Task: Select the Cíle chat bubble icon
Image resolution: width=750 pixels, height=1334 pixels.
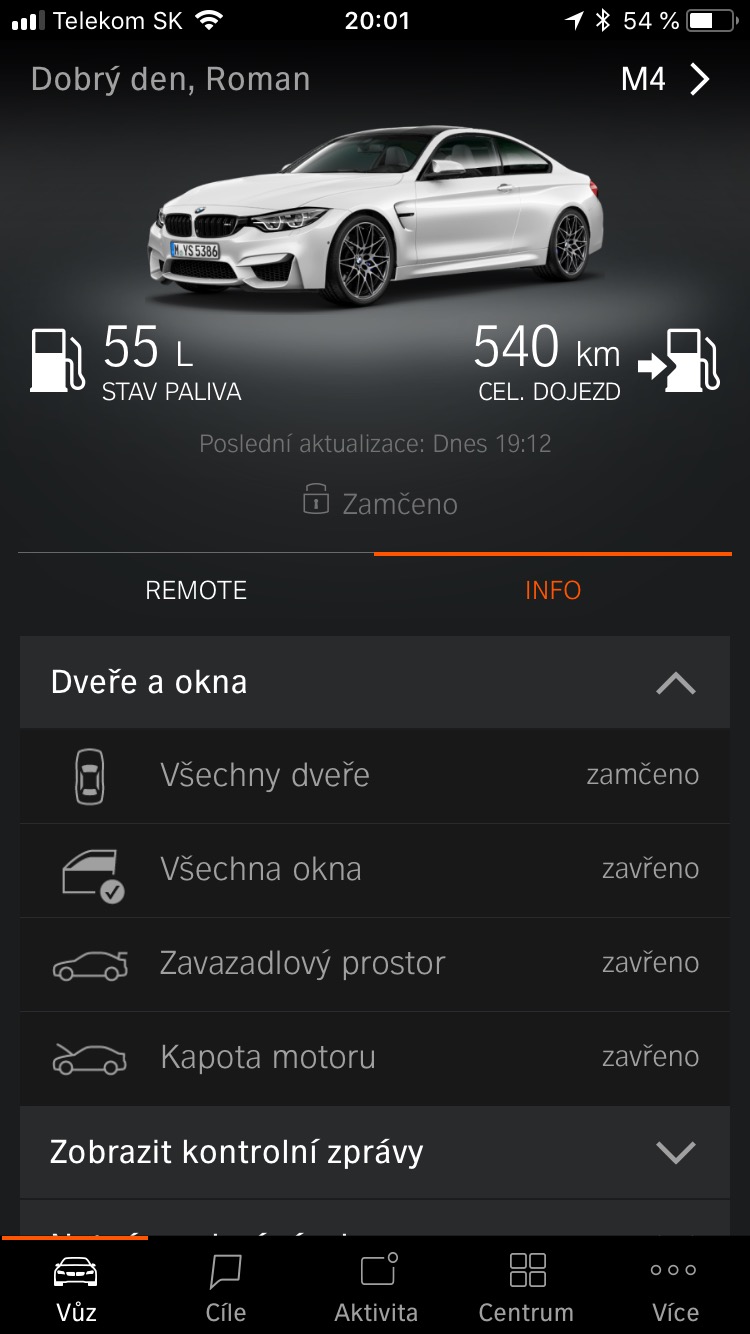Action: (x=225, y=1271)
